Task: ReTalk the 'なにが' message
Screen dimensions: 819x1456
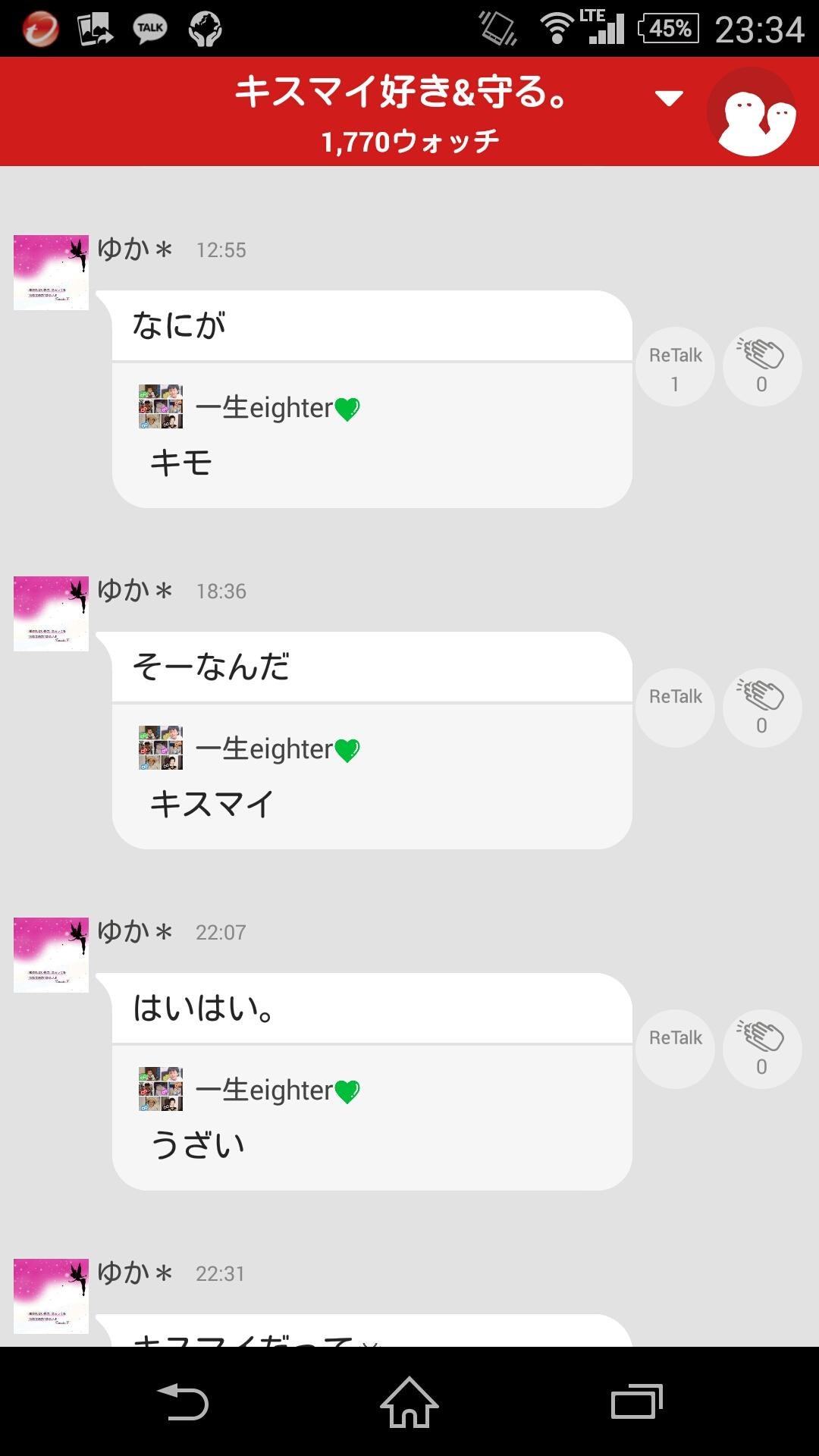Action: 675,367
